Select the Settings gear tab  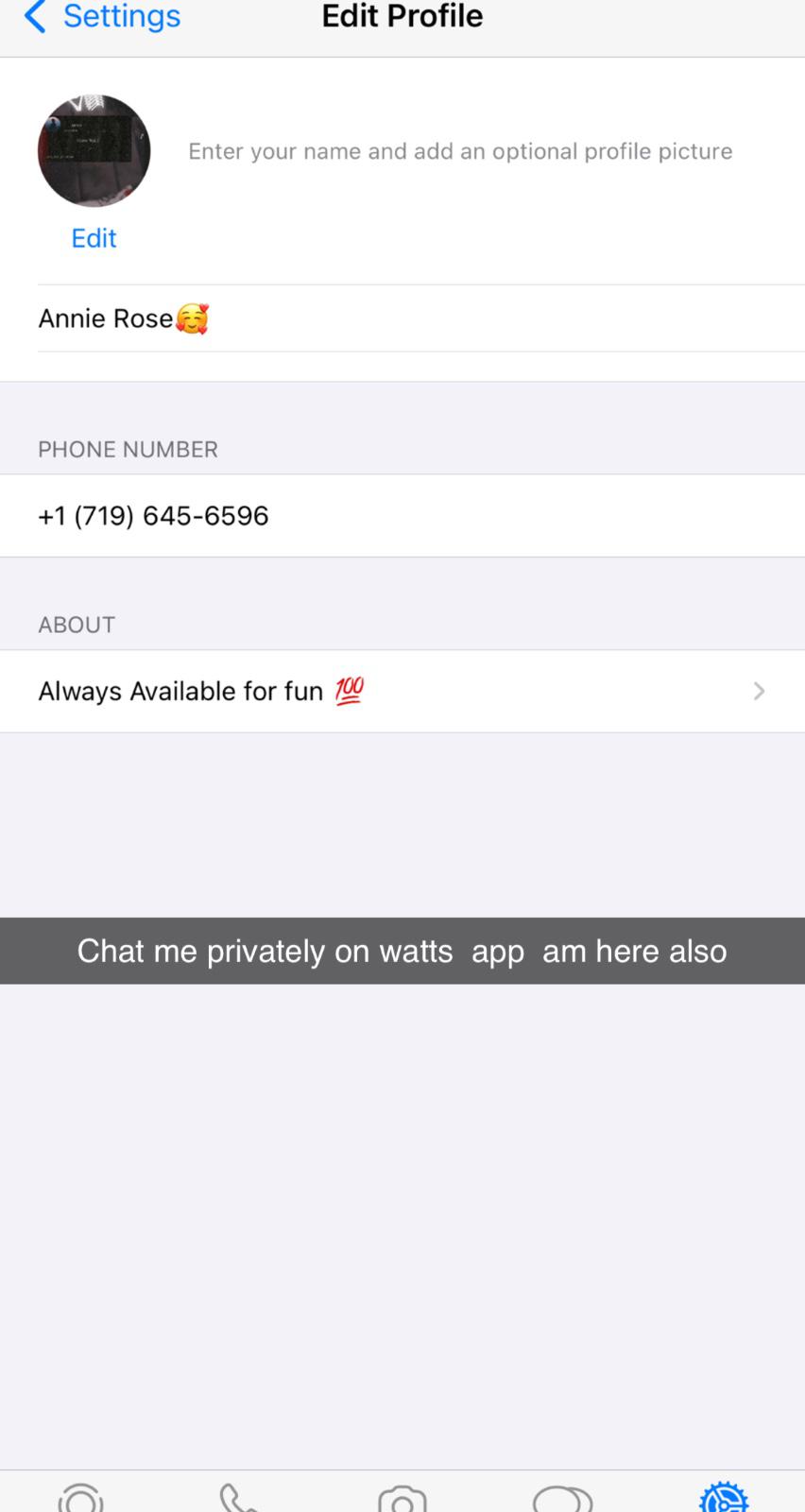pyautogui.click(x=724, y=1497)
